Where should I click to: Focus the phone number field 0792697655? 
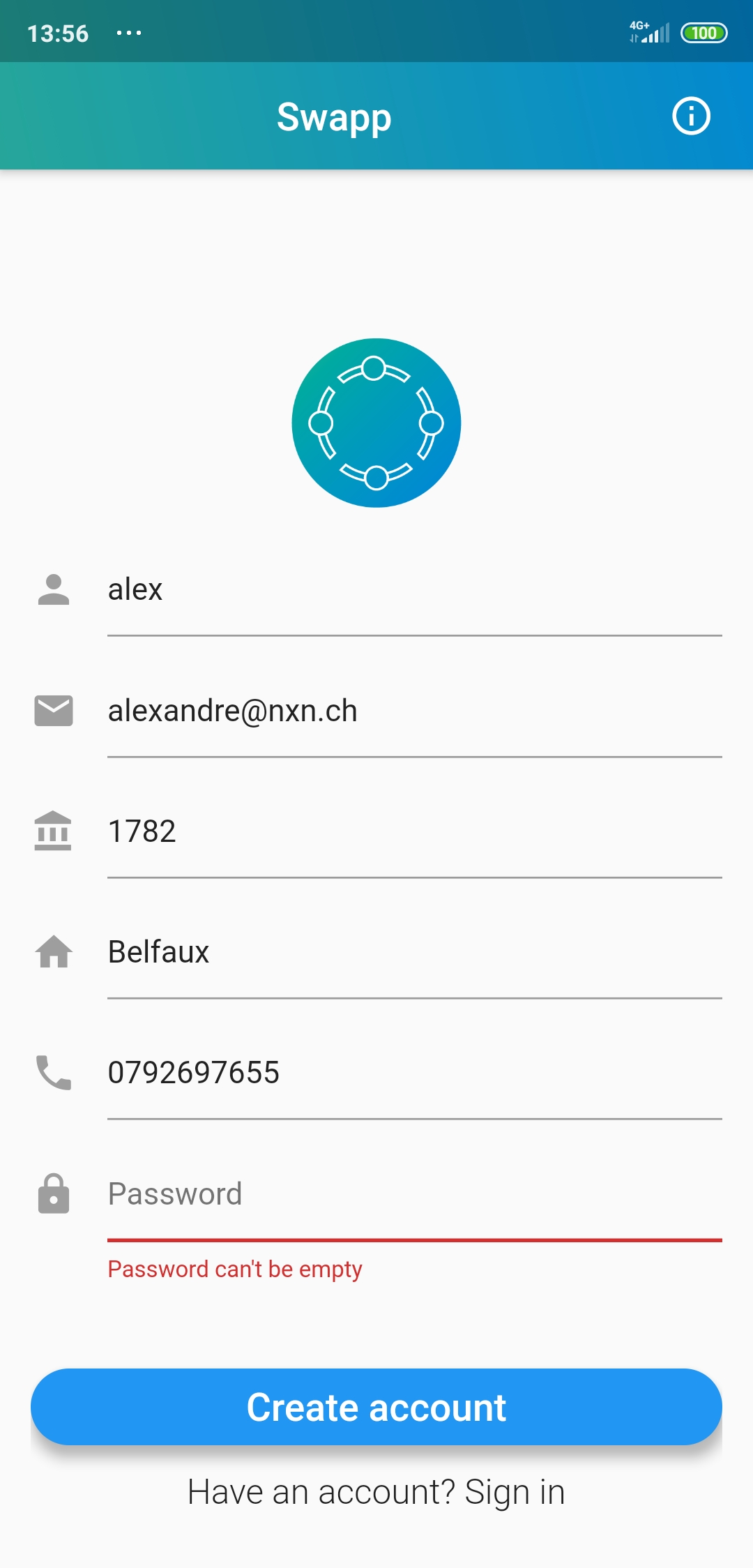coord(414,1073)
